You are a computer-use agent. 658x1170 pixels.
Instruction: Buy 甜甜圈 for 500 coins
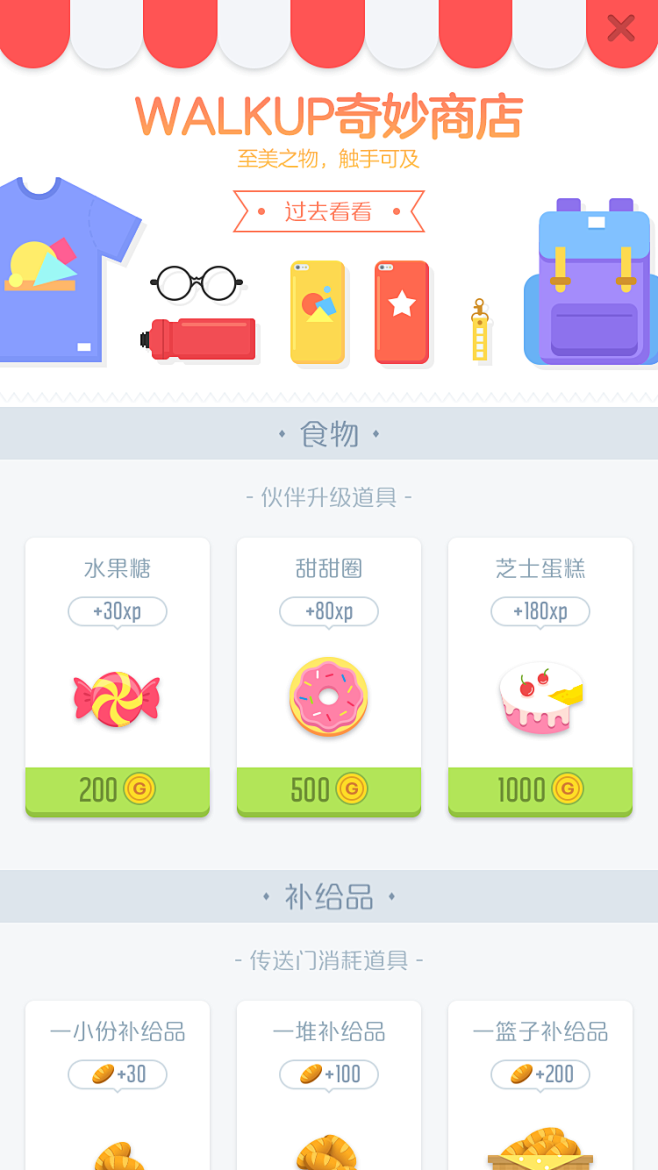329,790
